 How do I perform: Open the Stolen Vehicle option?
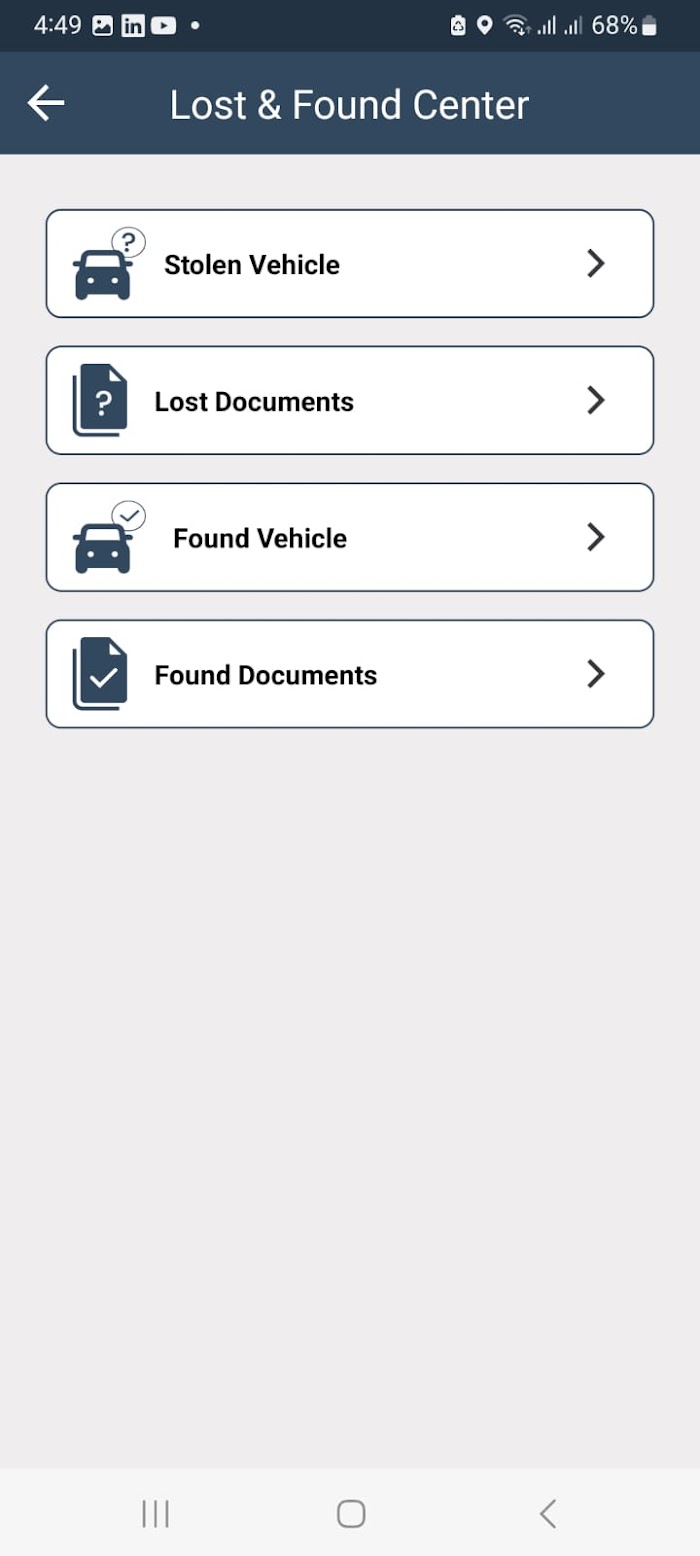coord(350,264)
